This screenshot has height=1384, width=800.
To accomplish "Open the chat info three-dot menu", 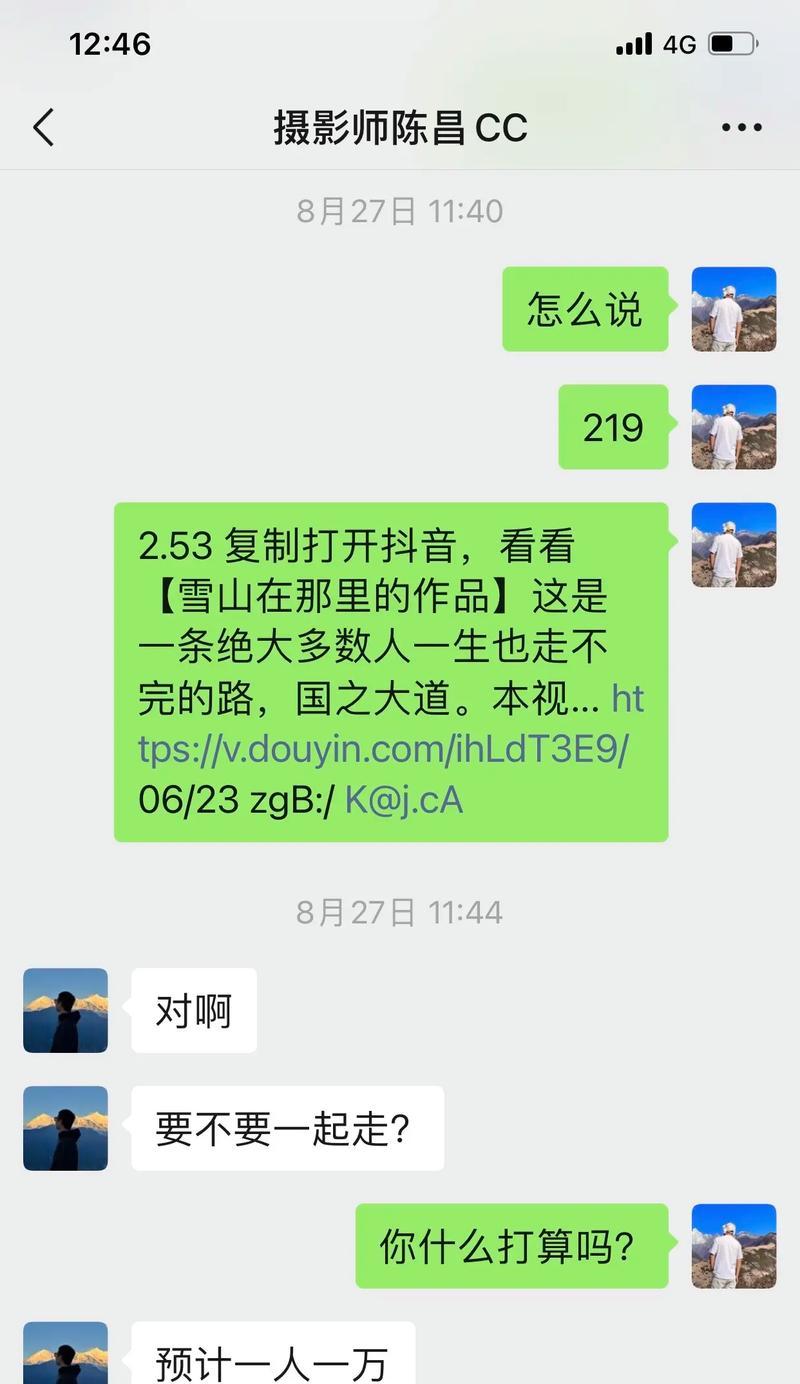I will [x=741, y=128].
